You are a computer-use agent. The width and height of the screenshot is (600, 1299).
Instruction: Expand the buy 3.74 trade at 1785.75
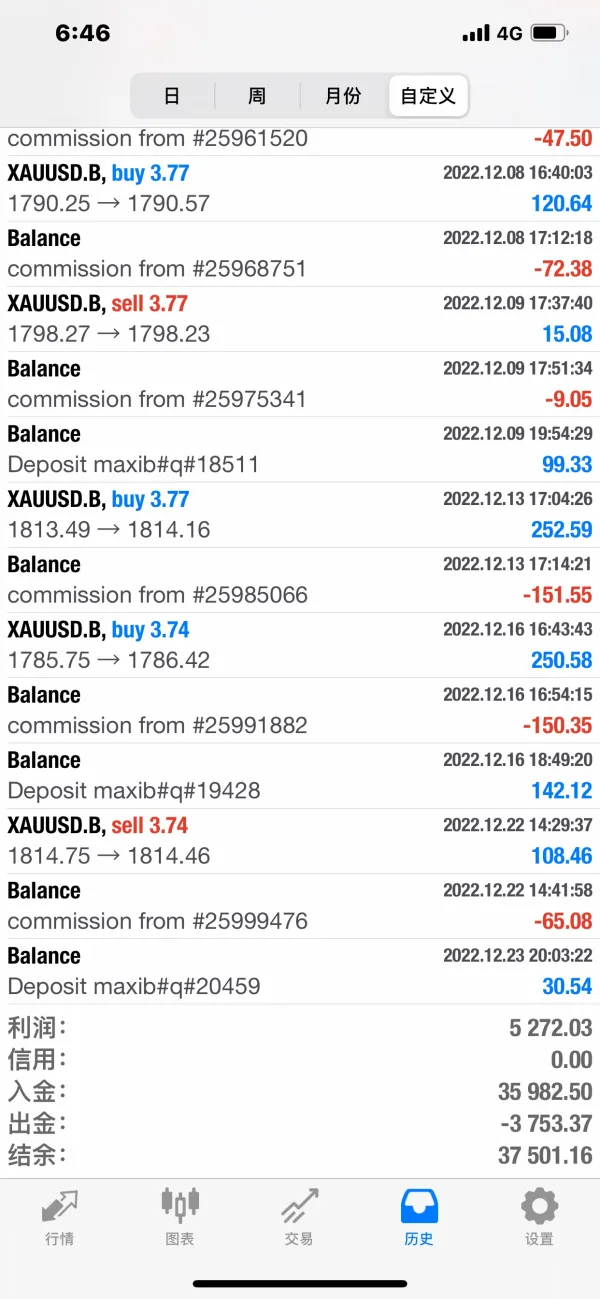pos(300,645)
